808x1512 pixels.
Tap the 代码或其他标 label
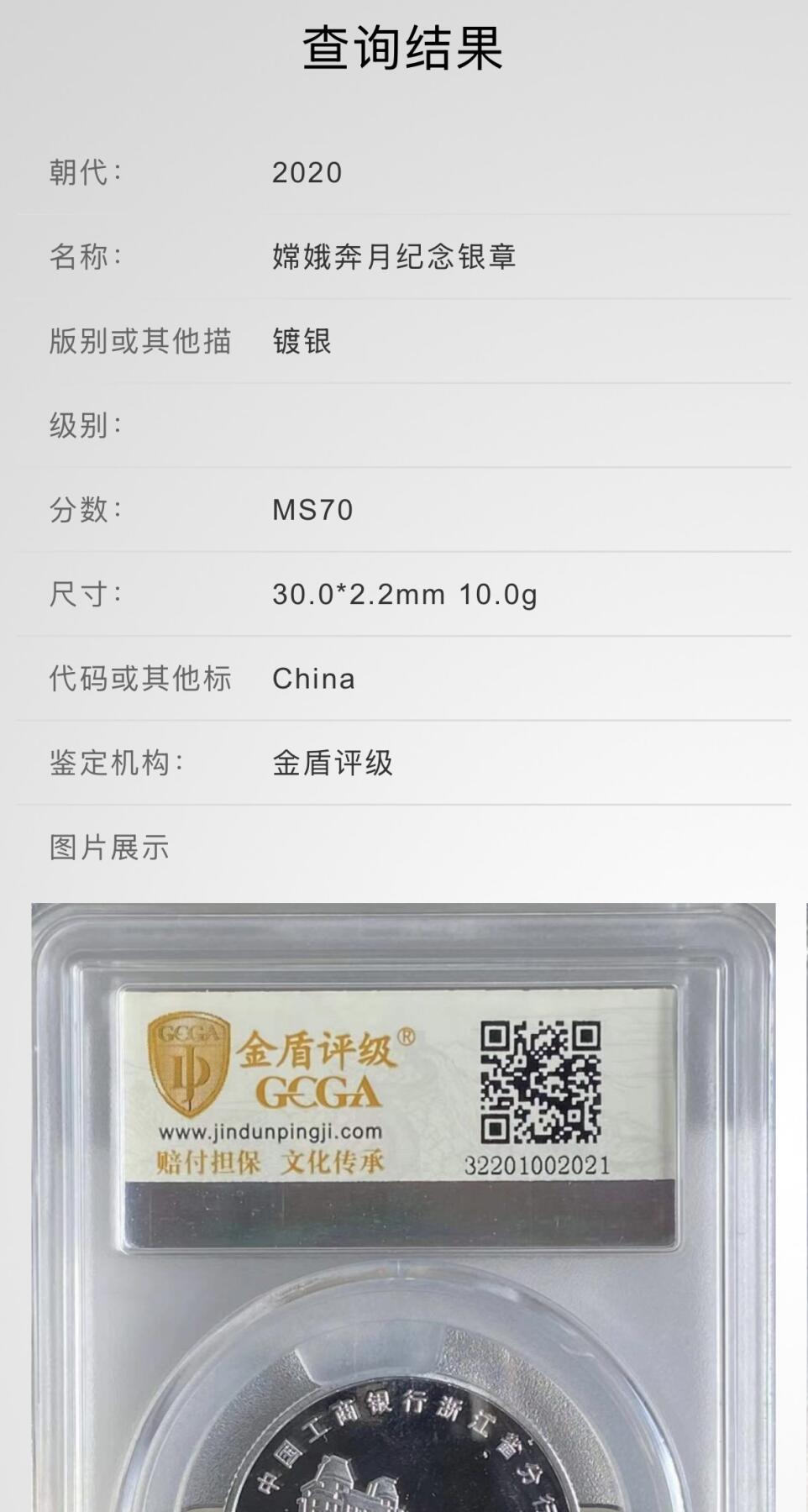tap(139, 679)
